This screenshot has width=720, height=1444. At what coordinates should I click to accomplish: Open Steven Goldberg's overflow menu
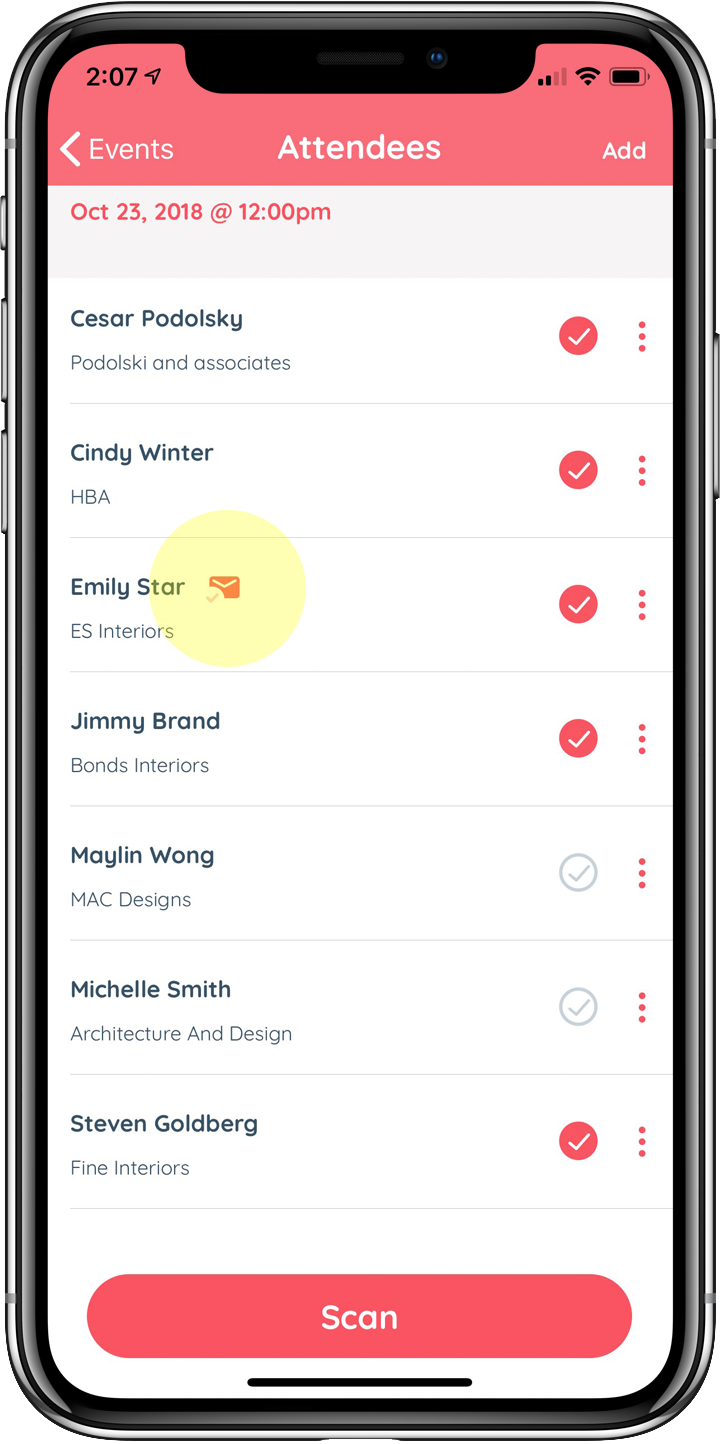(x=642, y=1140)
